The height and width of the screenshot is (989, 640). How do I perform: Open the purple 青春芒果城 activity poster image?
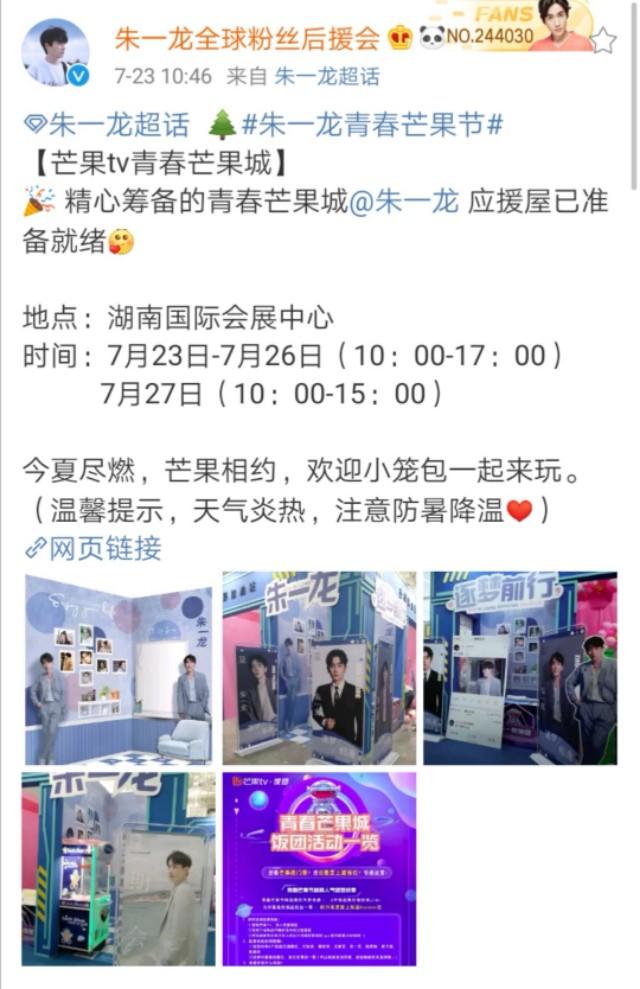click(x=319, y=868)
